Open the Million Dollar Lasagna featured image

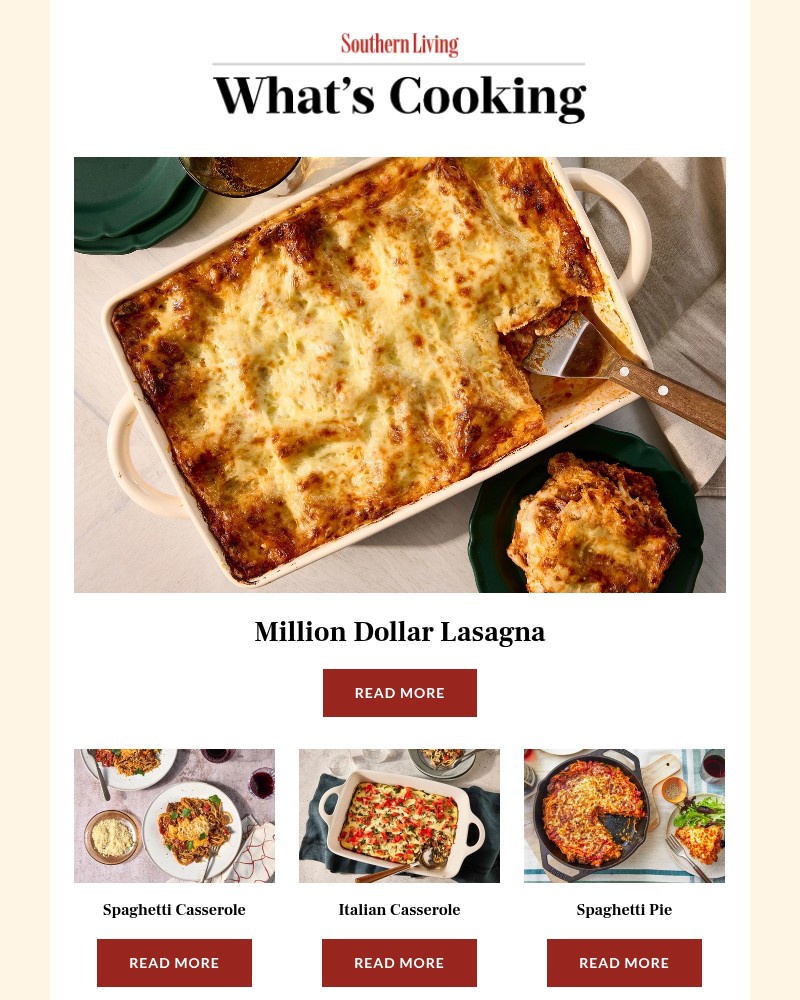point(400,375)
